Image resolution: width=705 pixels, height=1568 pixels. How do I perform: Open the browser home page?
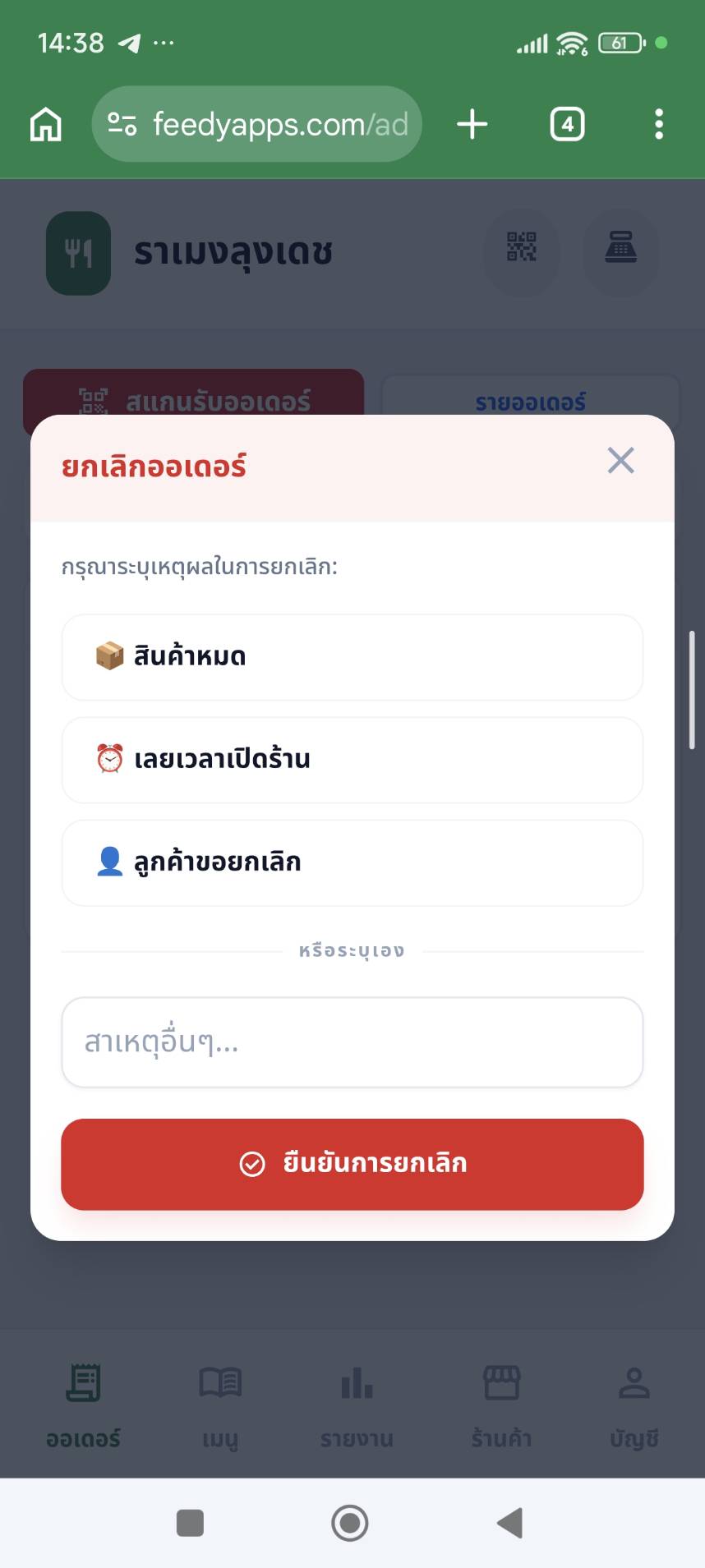[46, 125]
